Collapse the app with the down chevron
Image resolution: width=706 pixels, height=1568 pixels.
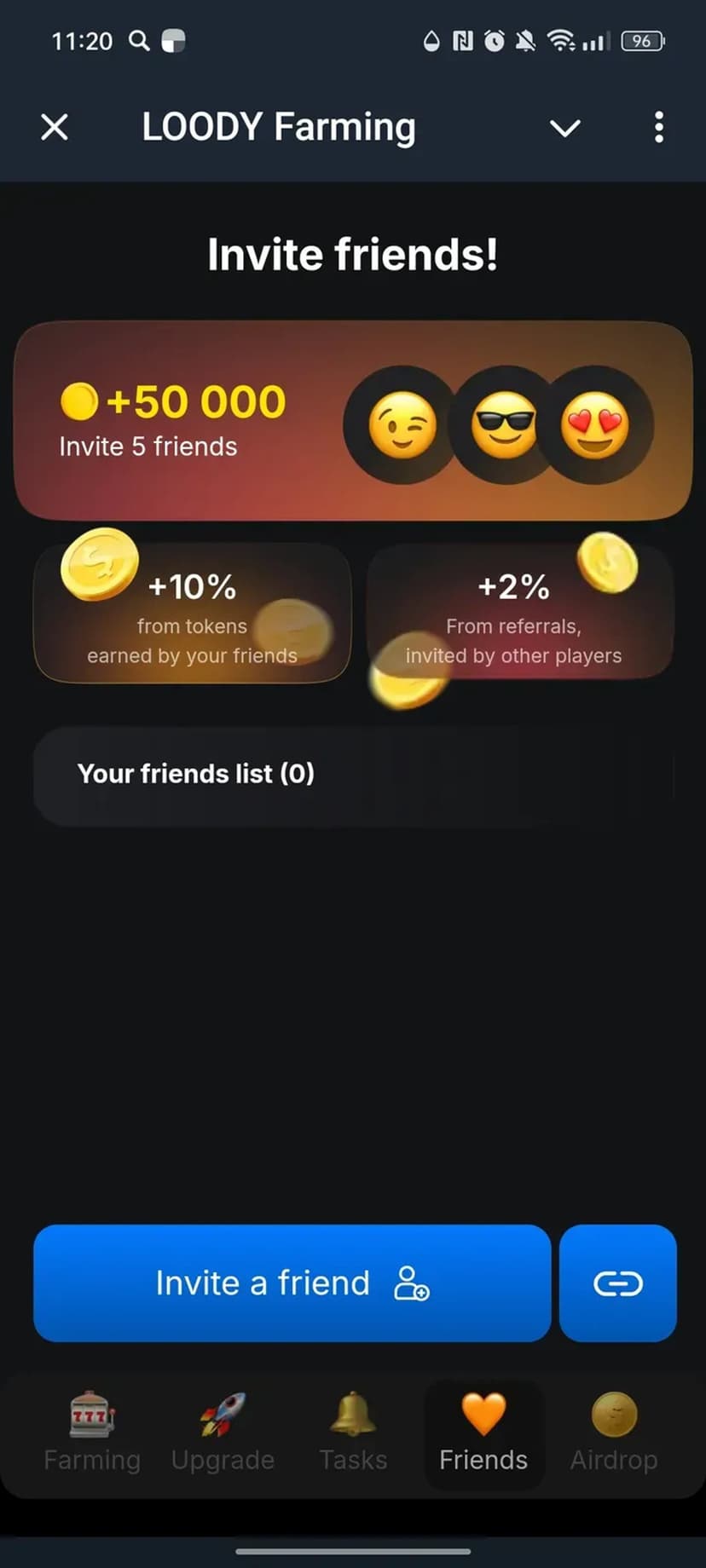(564, 128)
